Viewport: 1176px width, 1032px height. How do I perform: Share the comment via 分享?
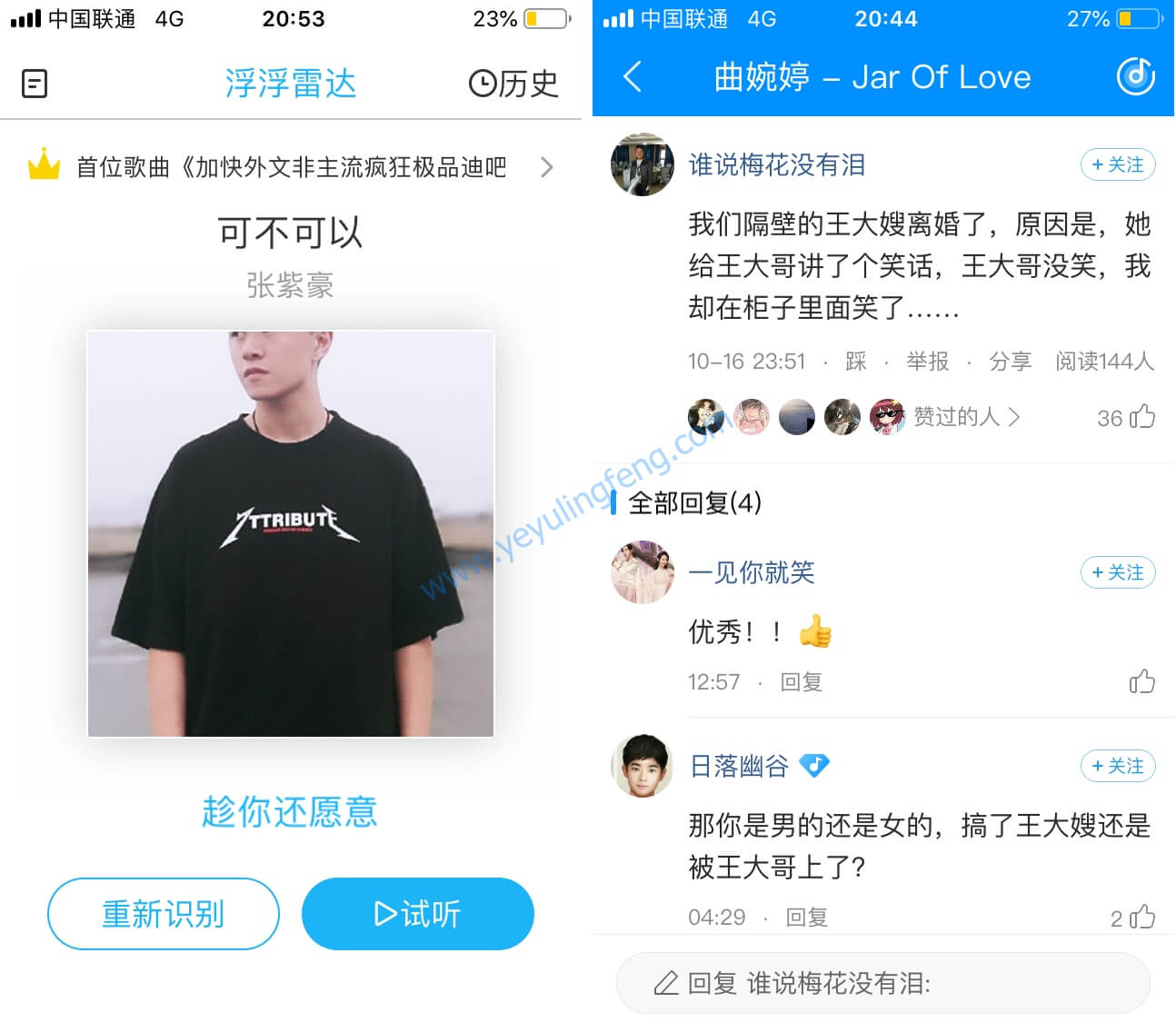(x=1010, y=362)
